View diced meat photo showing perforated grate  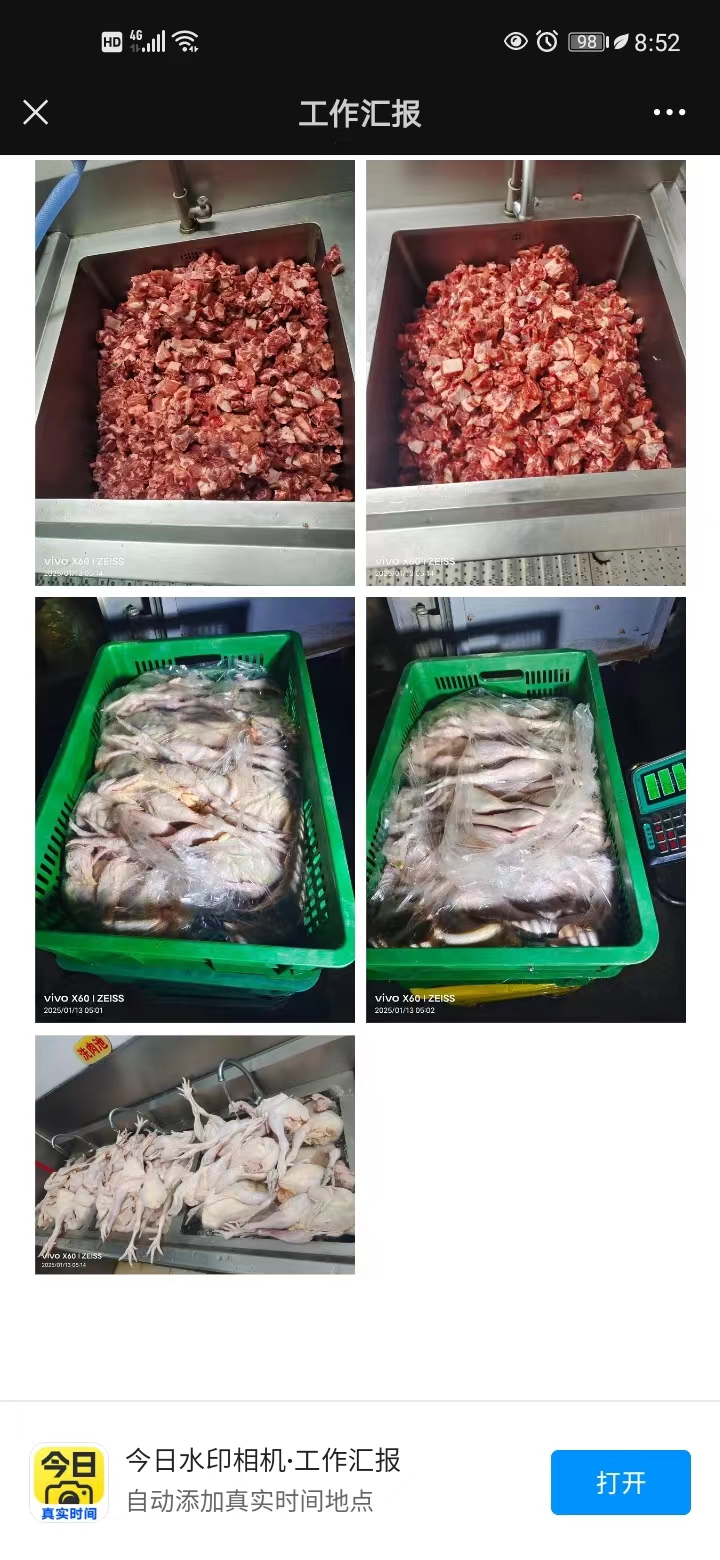coord(526,372)
